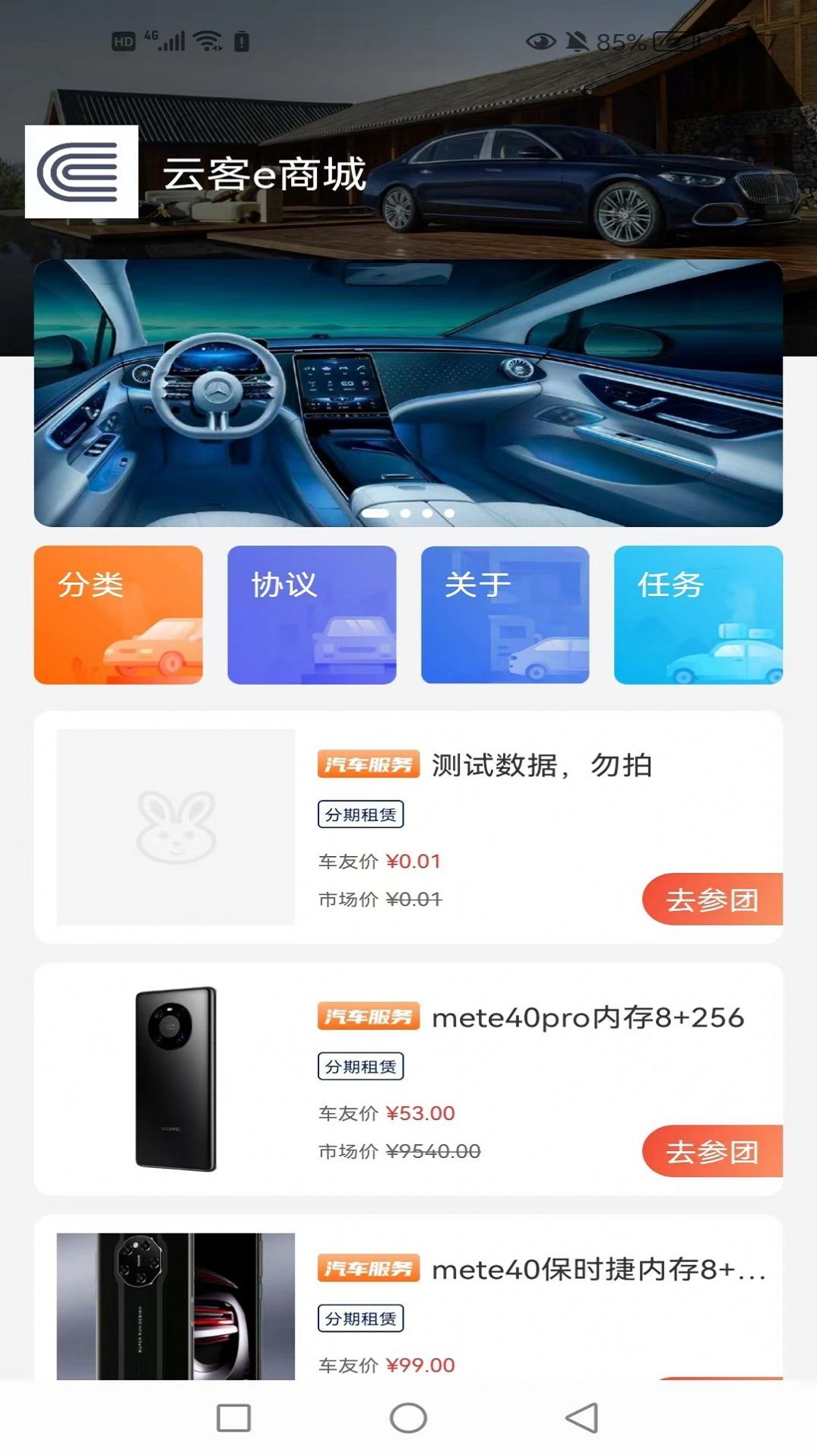Tap the 汽车服务 tag on the first product

(368, 766)
